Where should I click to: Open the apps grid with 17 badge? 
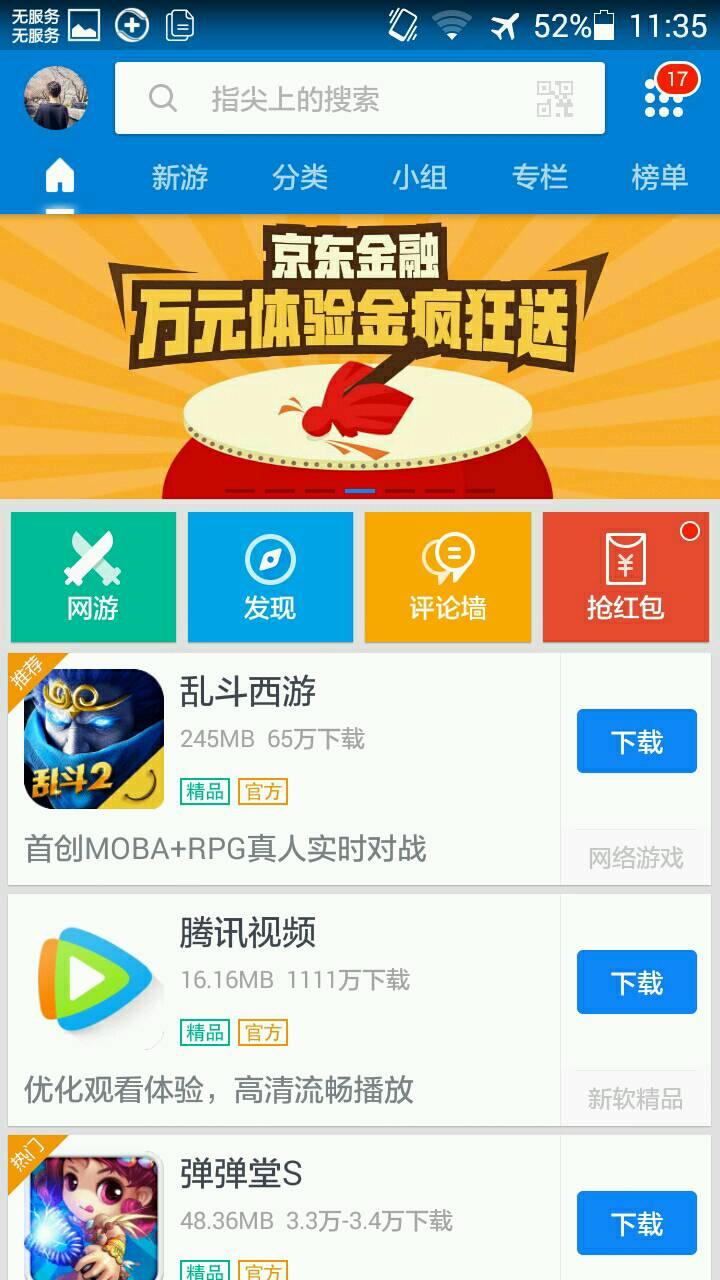point(665,96)
